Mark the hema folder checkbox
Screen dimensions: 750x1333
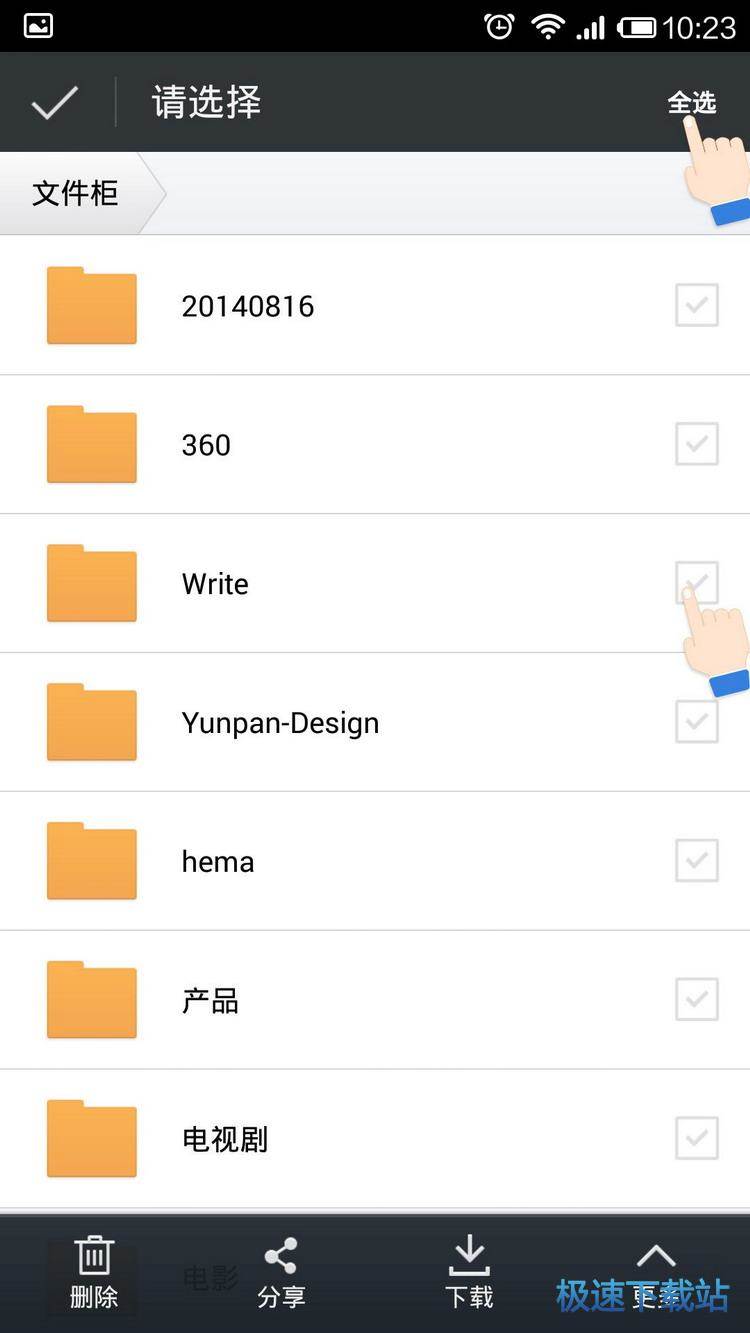tap(696, 861)
